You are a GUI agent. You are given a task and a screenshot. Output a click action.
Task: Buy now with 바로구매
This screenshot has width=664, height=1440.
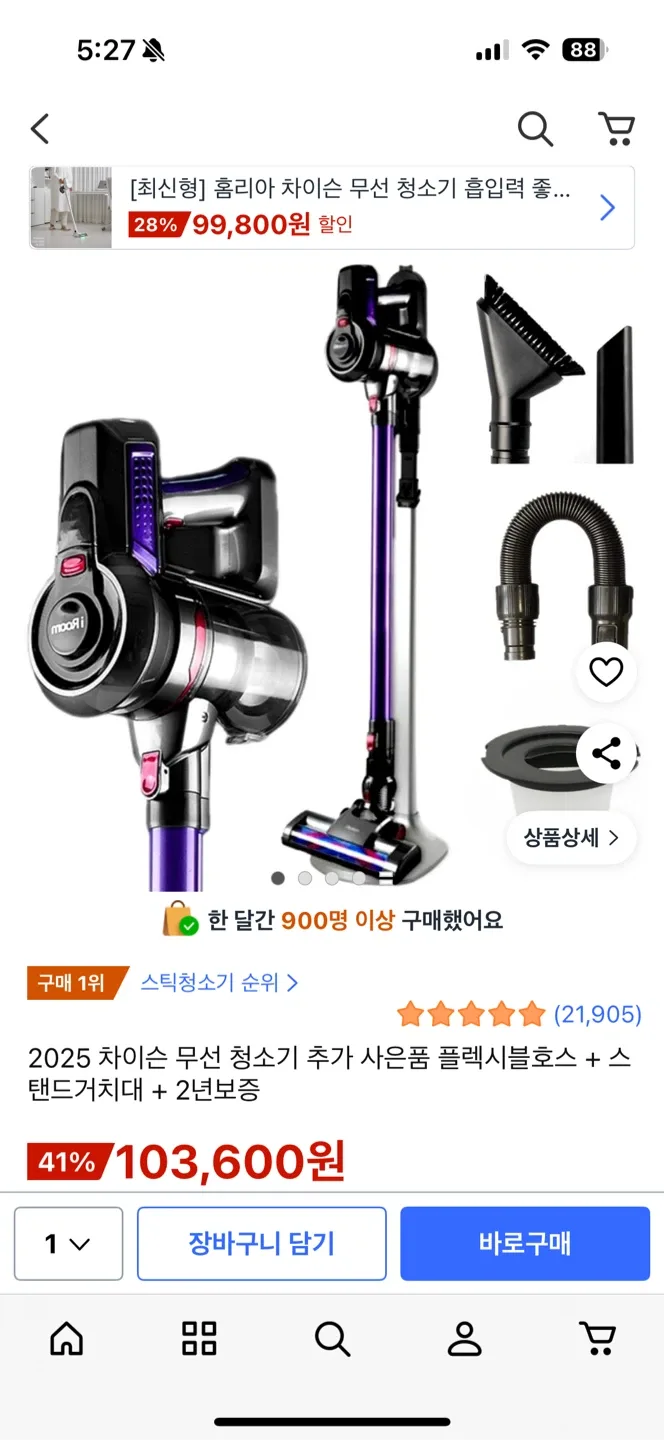[x=525, y=1244]
